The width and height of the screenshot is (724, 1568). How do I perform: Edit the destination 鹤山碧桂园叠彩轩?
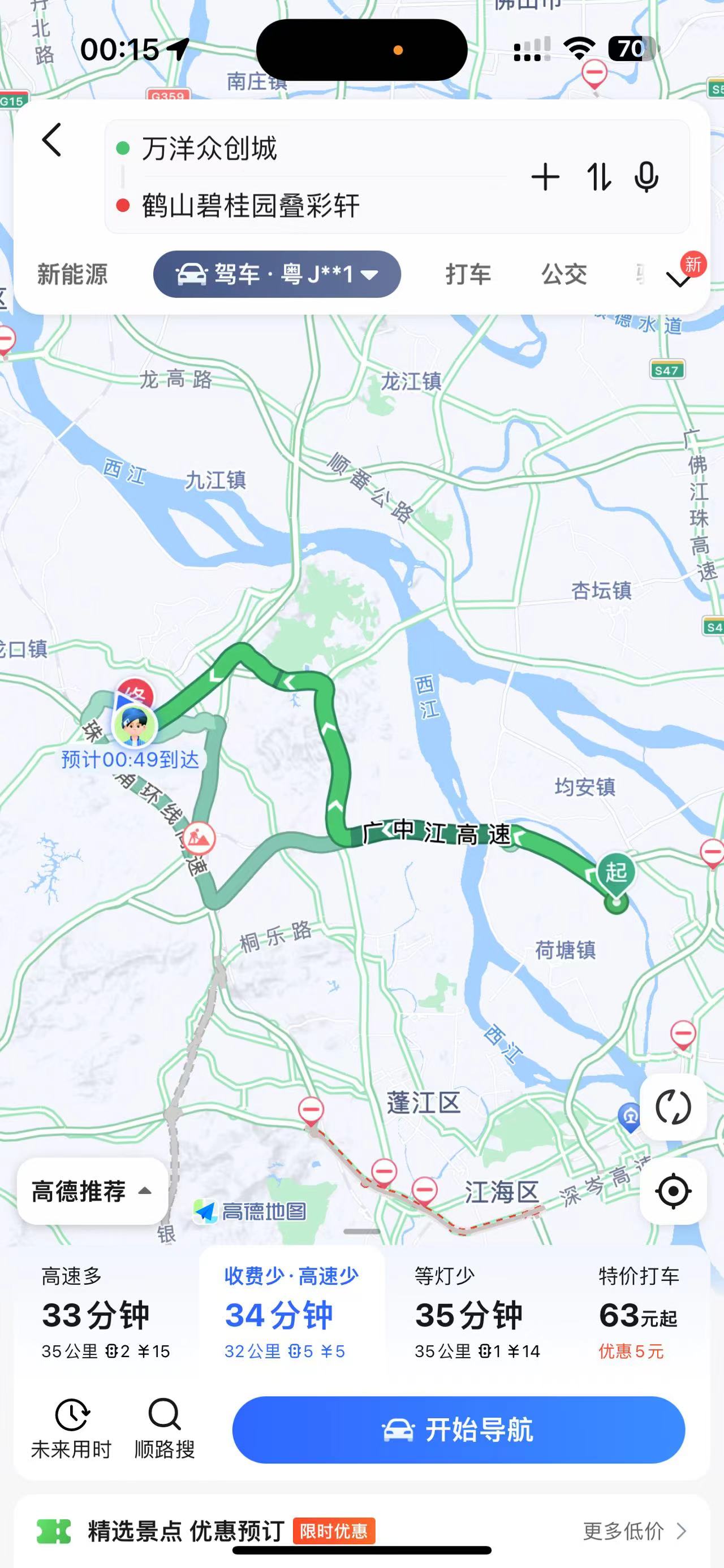coord(250,206)
